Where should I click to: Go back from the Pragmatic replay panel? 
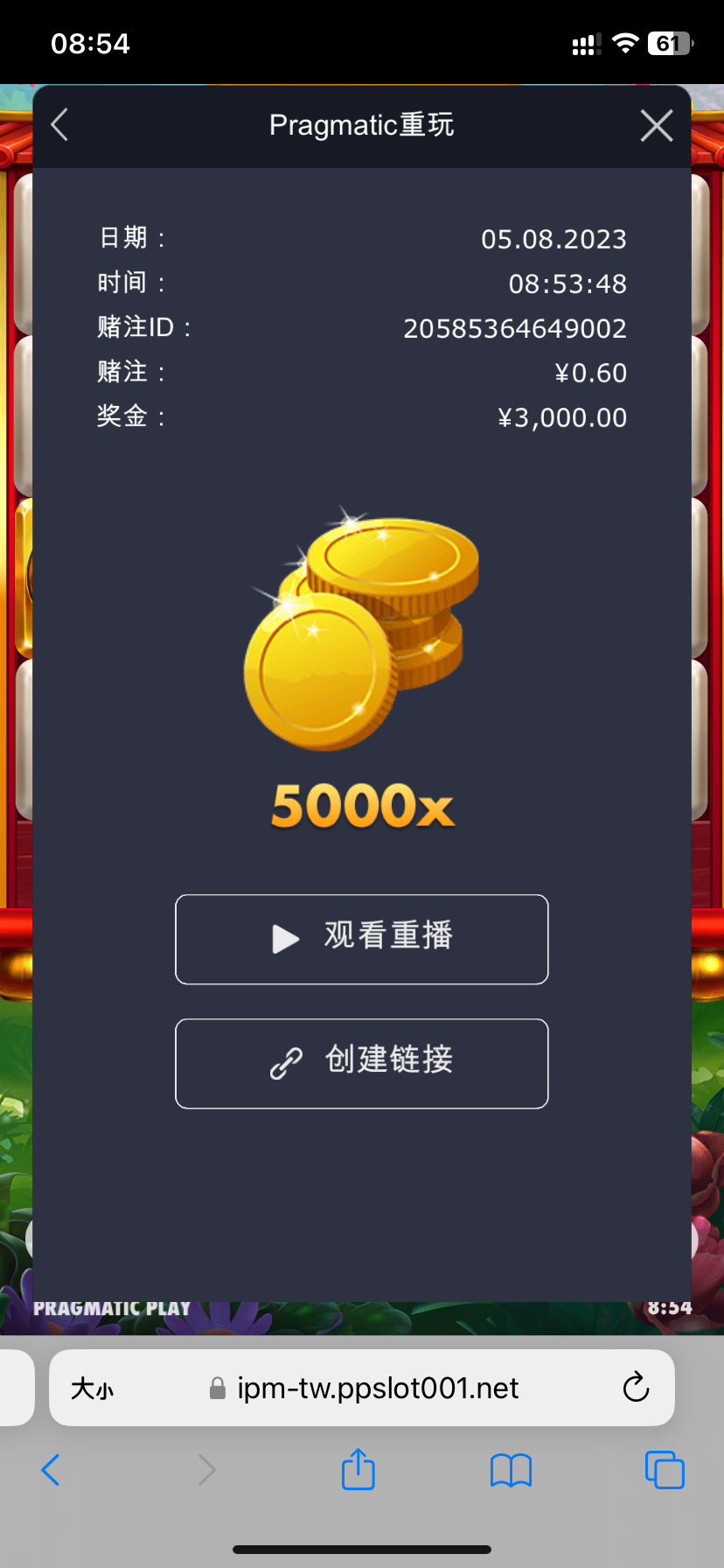point(59,125)
